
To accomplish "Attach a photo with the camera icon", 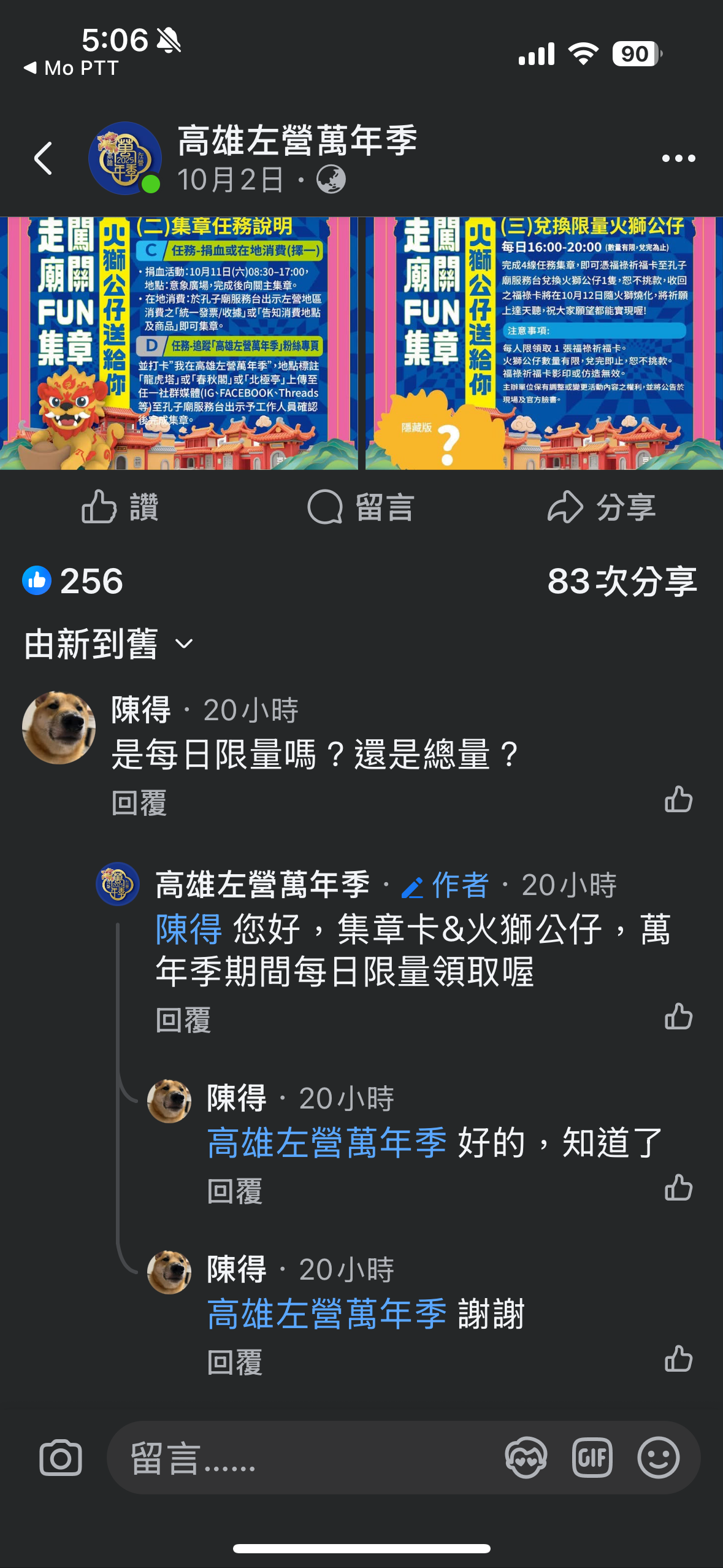I will pos(61,1458).
